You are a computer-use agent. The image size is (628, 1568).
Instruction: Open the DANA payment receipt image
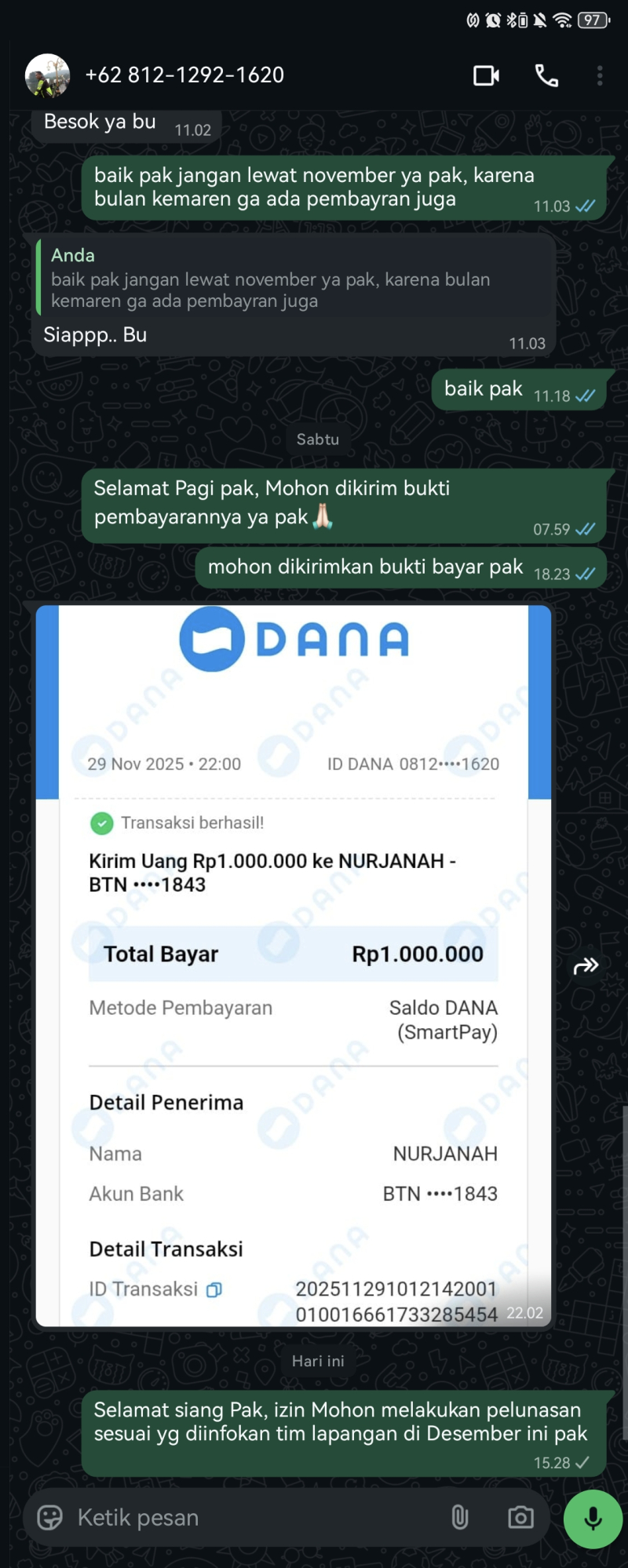coord(293,965)
